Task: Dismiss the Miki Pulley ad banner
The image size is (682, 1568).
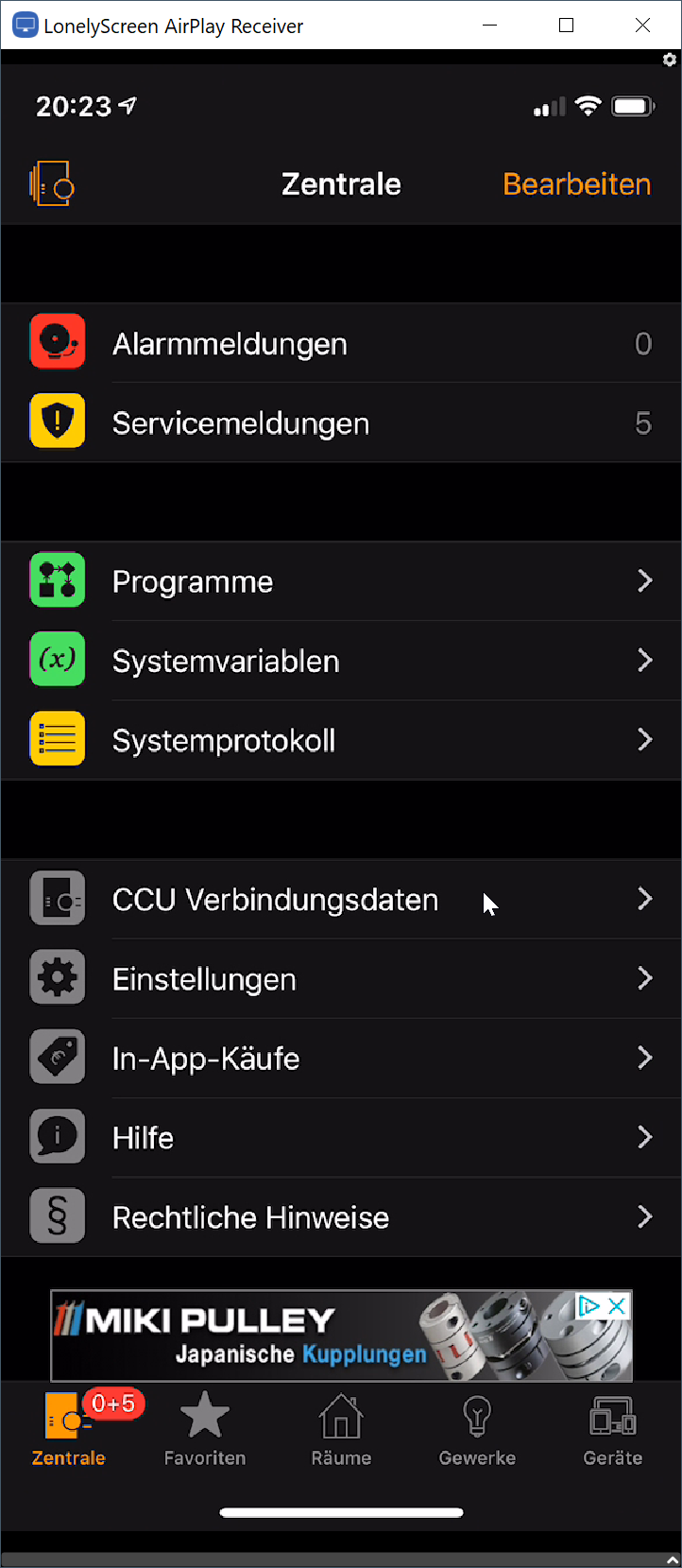Action: 617,1306
